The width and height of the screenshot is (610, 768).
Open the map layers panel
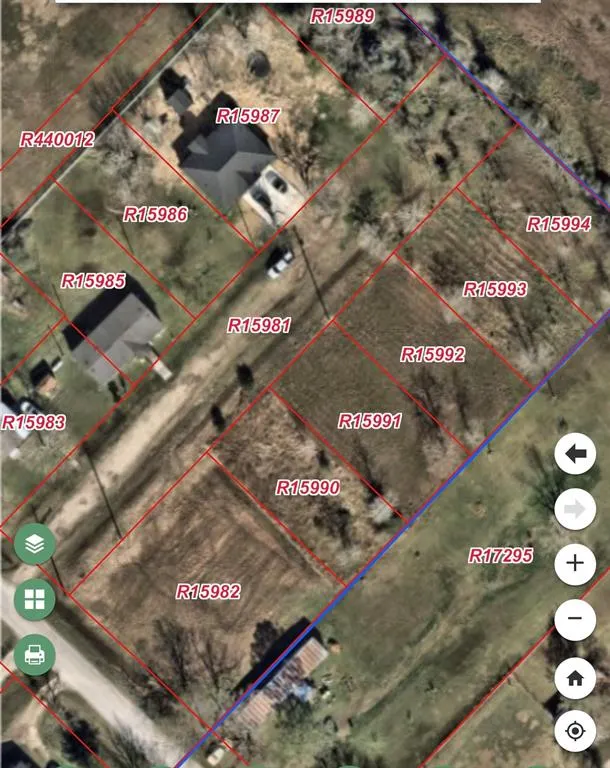35,545
